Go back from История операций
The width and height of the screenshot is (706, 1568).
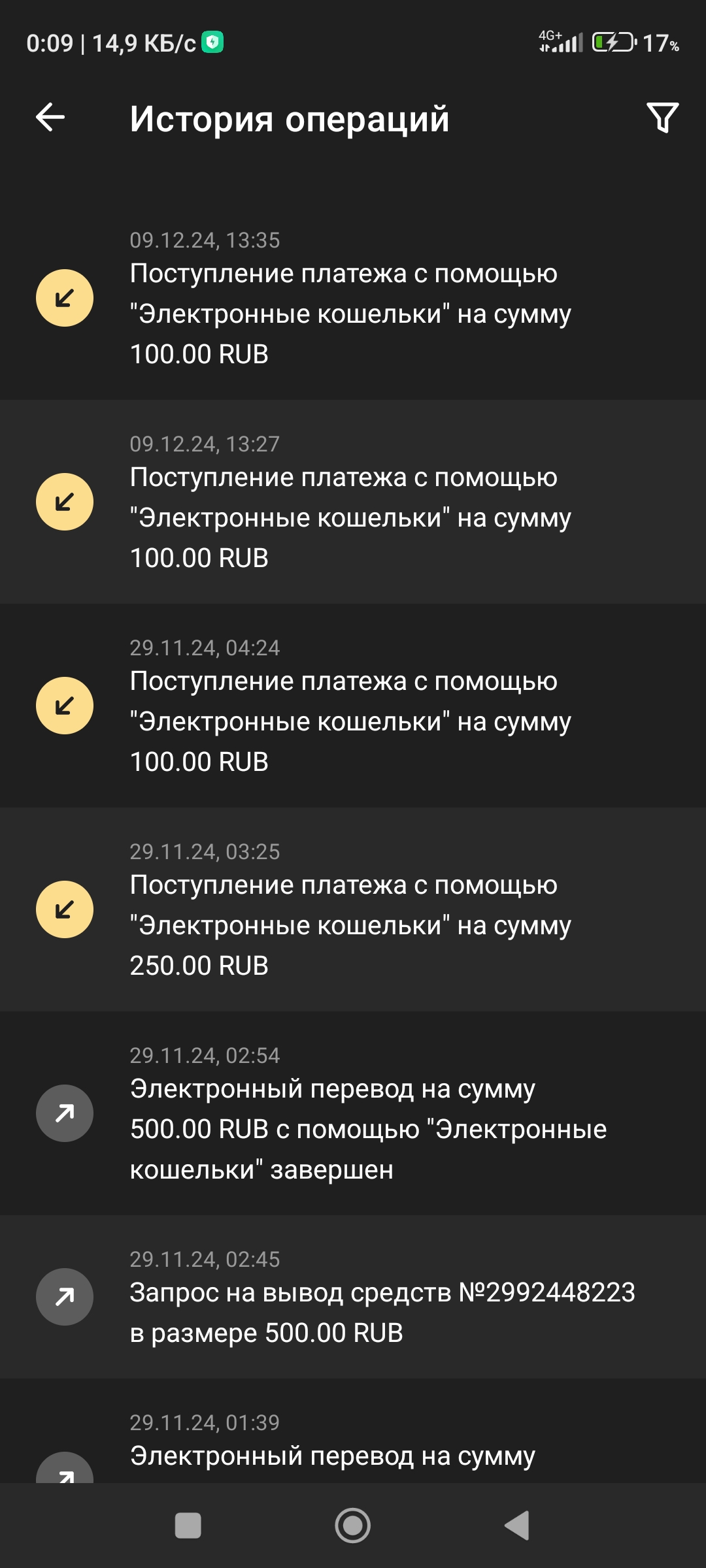coord(50,118)
